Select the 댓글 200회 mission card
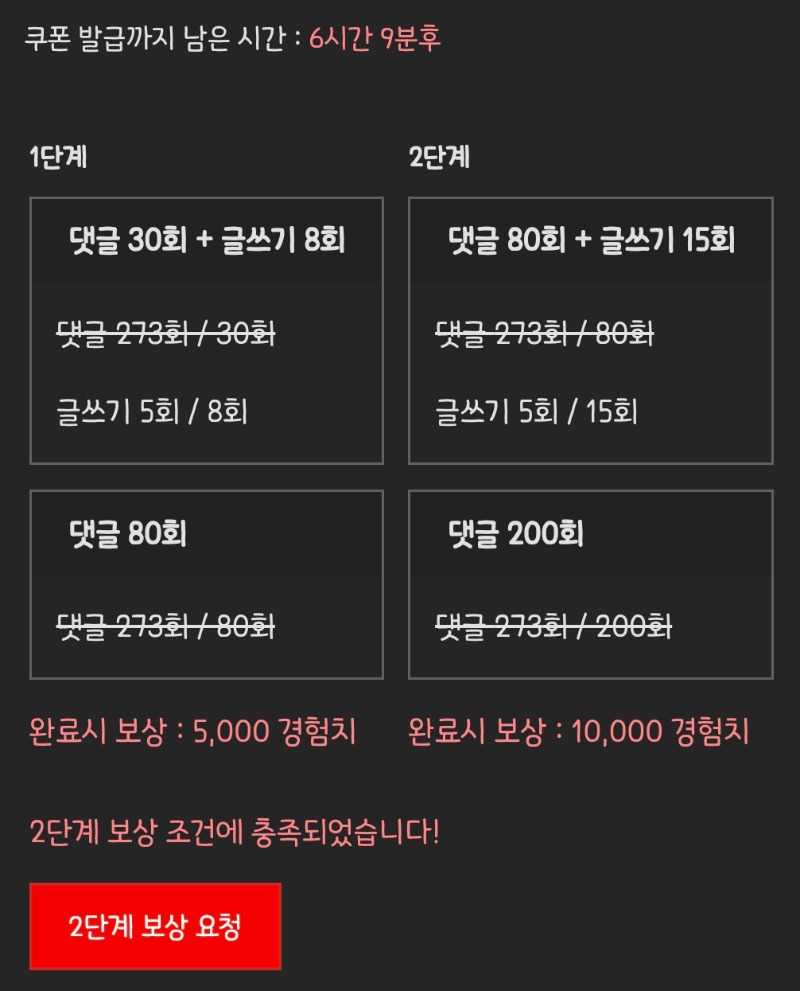800x991 pixels. point(592,585)
